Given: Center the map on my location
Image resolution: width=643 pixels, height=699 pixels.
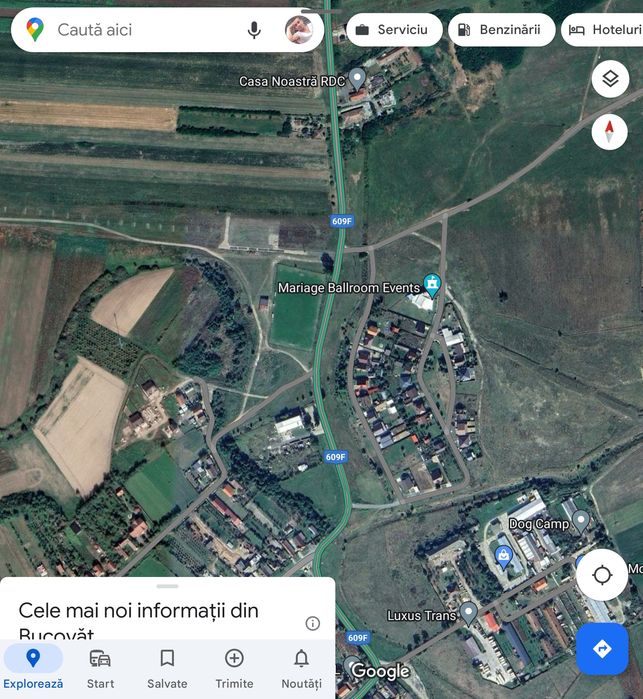Looking at the screenshot, I should click(x=602, y=574).
